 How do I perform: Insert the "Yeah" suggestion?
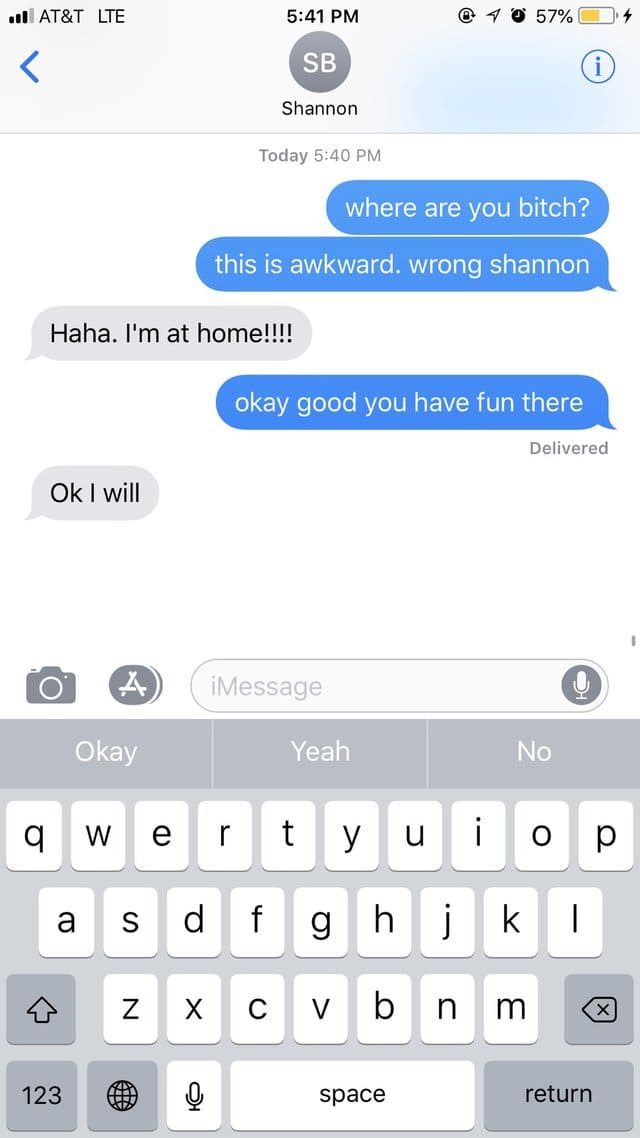click(320, 752)
